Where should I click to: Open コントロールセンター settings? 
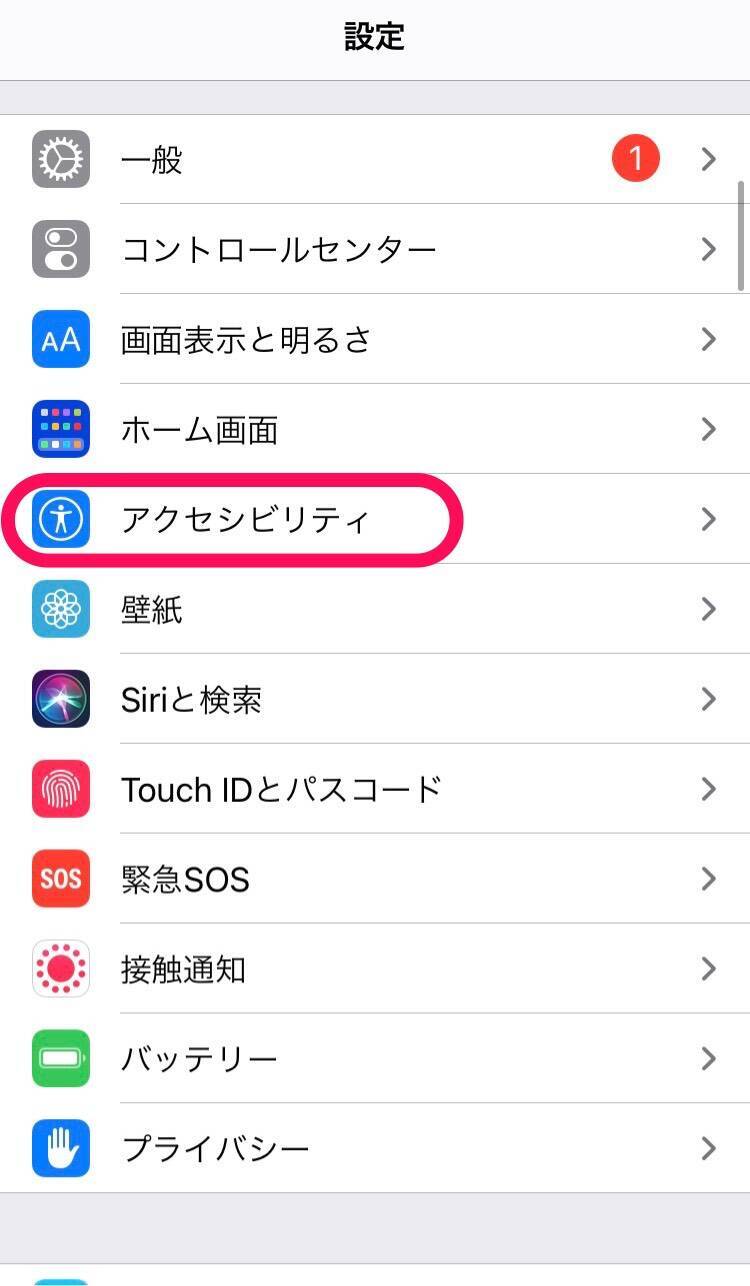(x=375, y=249)
